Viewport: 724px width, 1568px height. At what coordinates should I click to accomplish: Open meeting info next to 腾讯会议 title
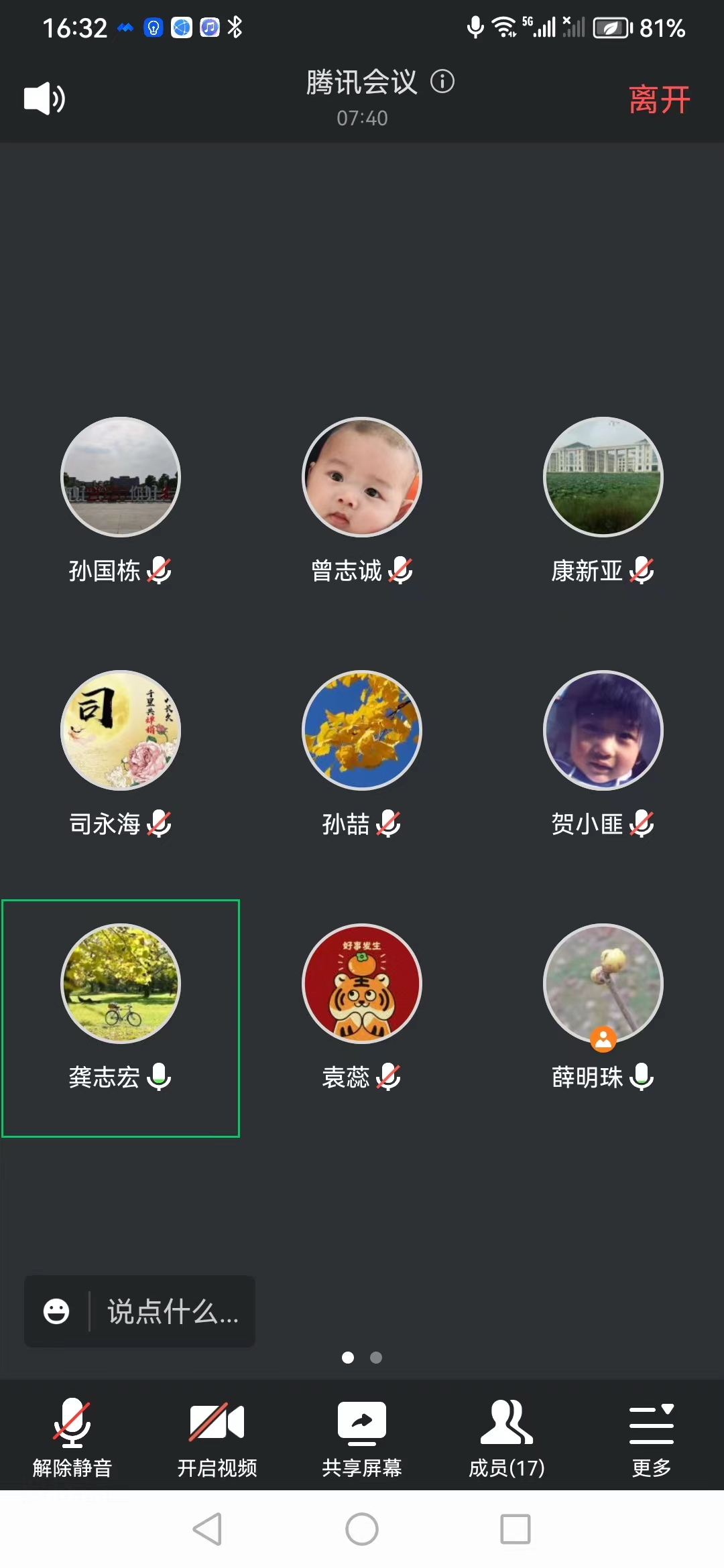coord(442,82)
